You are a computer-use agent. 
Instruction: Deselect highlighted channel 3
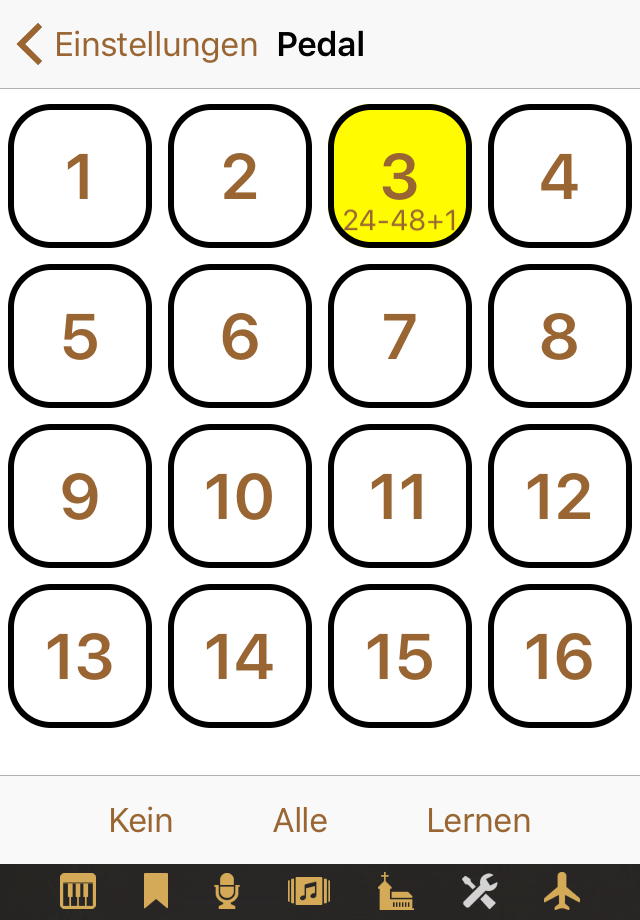(400, 176)
